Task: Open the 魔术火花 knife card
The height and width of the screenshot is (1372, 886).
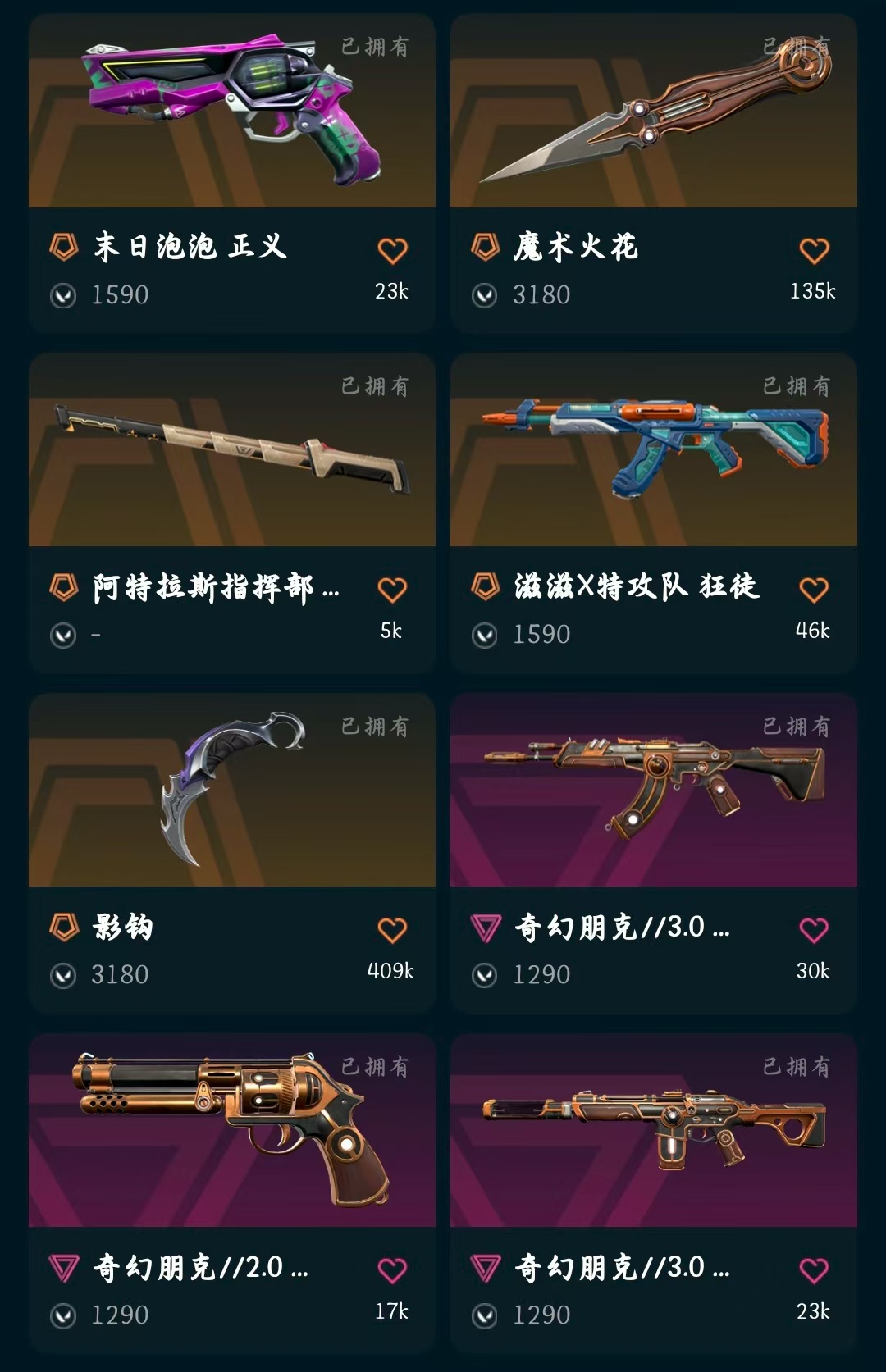Action: (x=654, y=173)
